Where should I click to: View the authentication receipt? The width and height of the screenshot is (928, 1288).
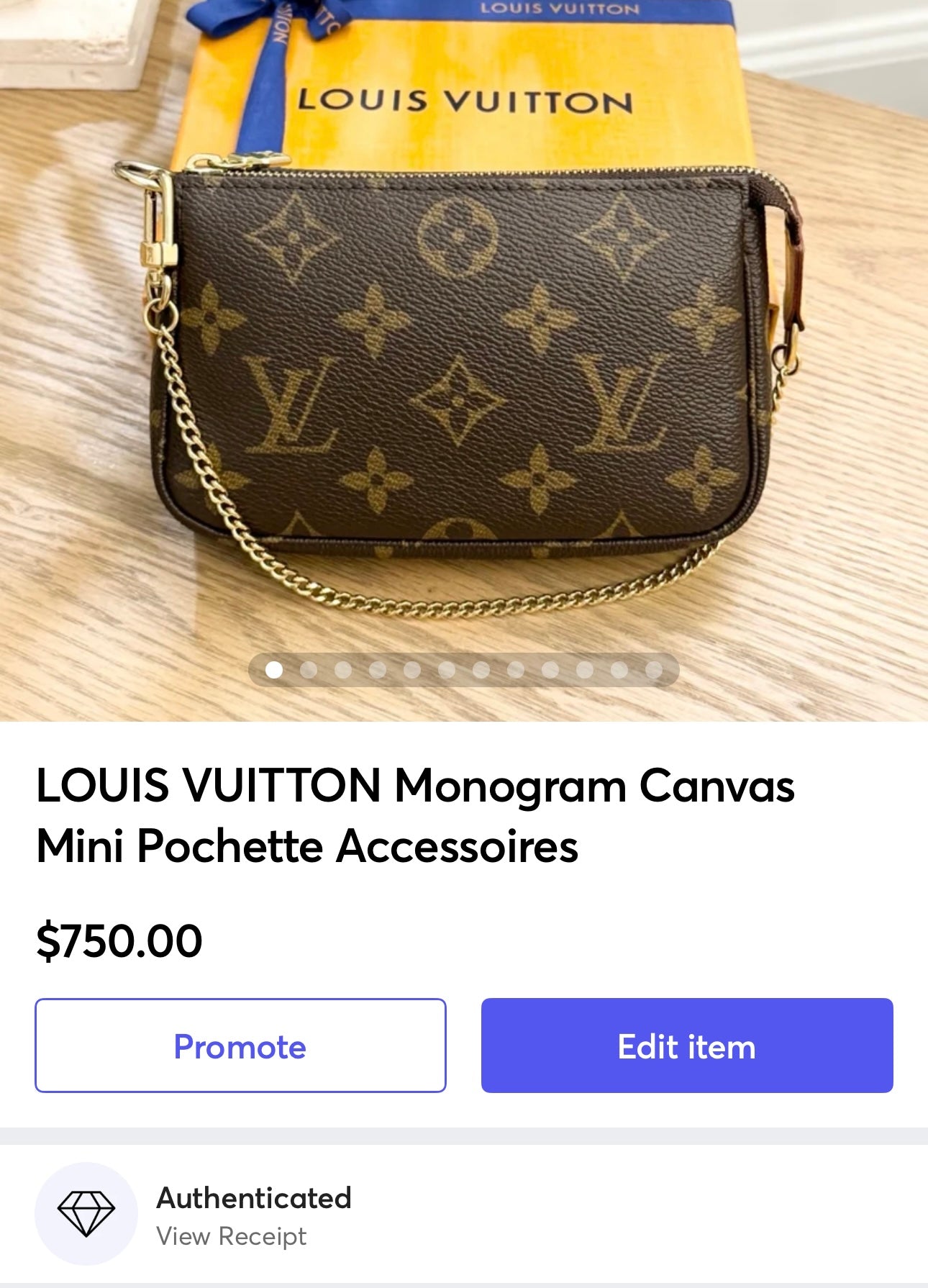pyautogui.click(x=231, y=1236)
